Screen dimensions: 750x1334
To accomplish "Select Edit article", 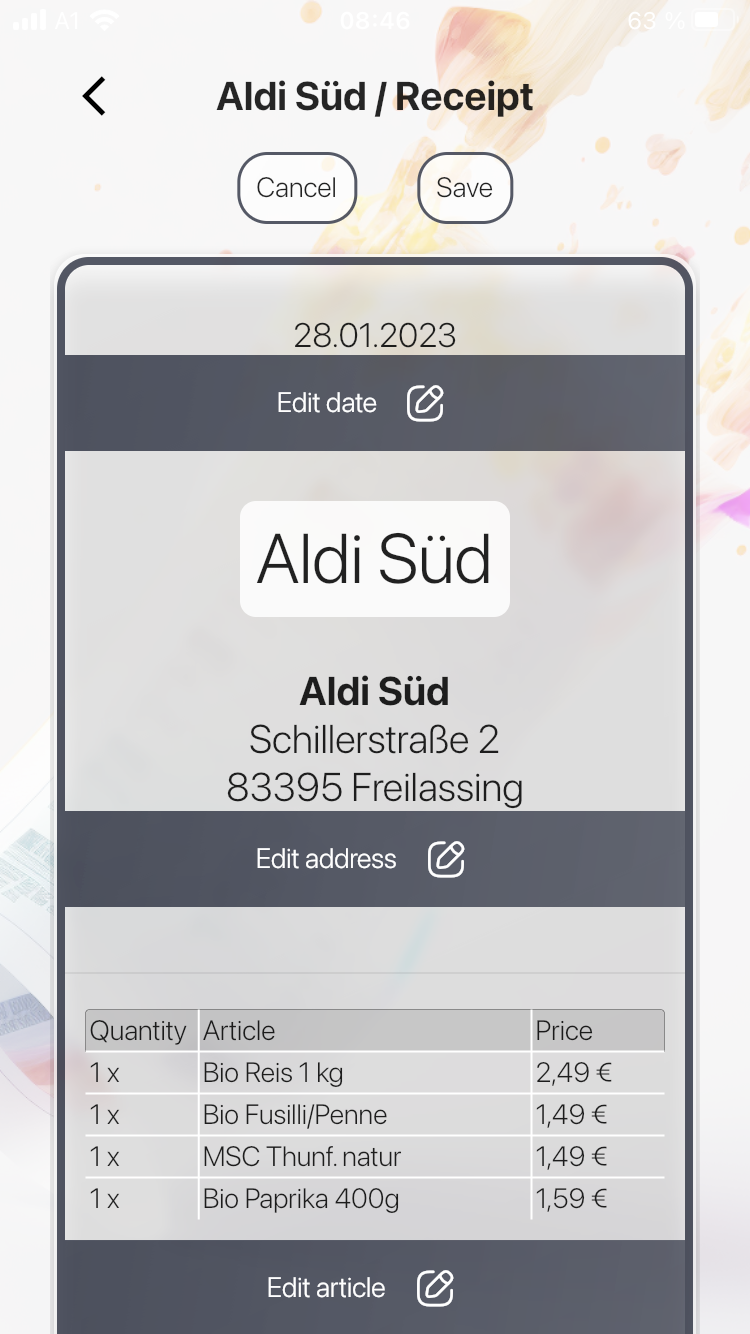I will (x=360, y=1287).
